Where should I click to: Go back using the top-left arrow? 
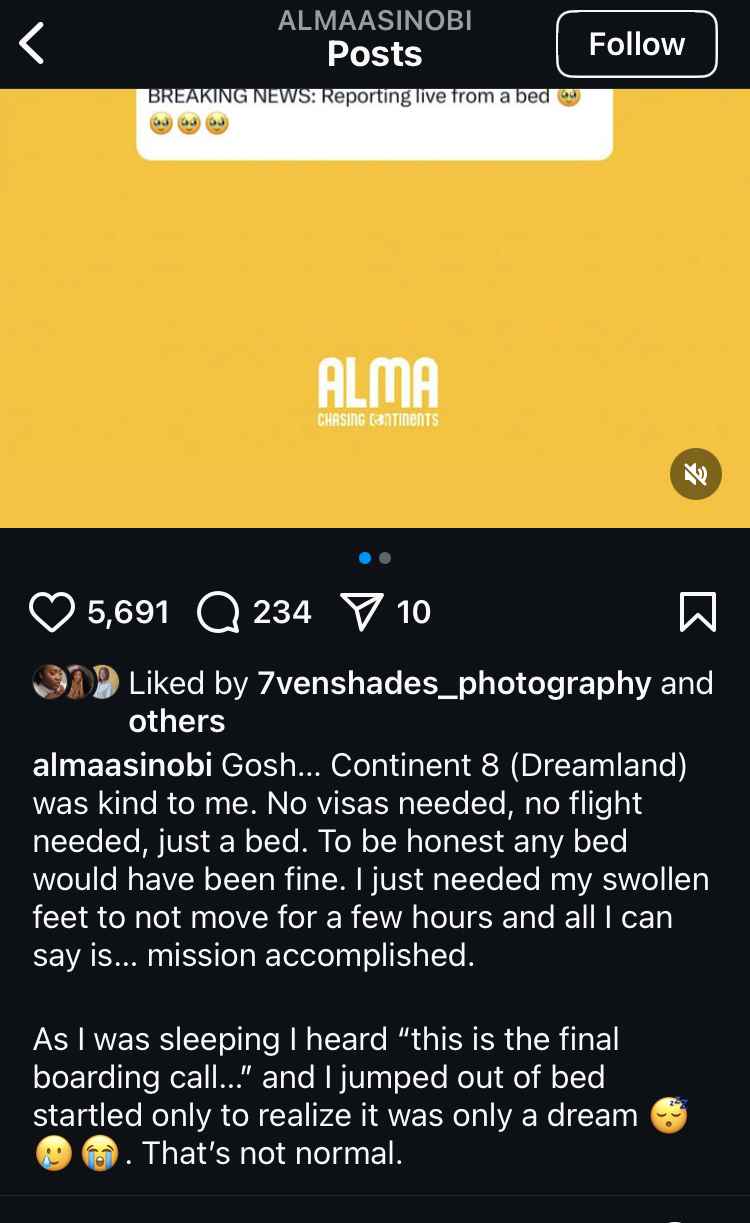32,44
